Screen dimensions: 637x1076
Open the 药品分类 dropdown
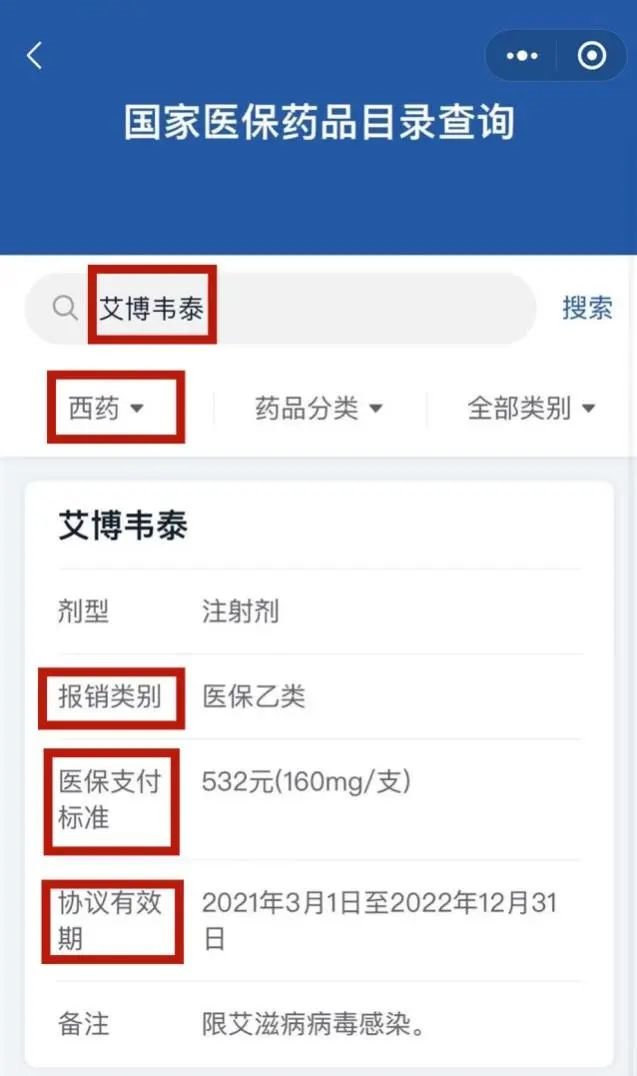(x=319, y=408)
